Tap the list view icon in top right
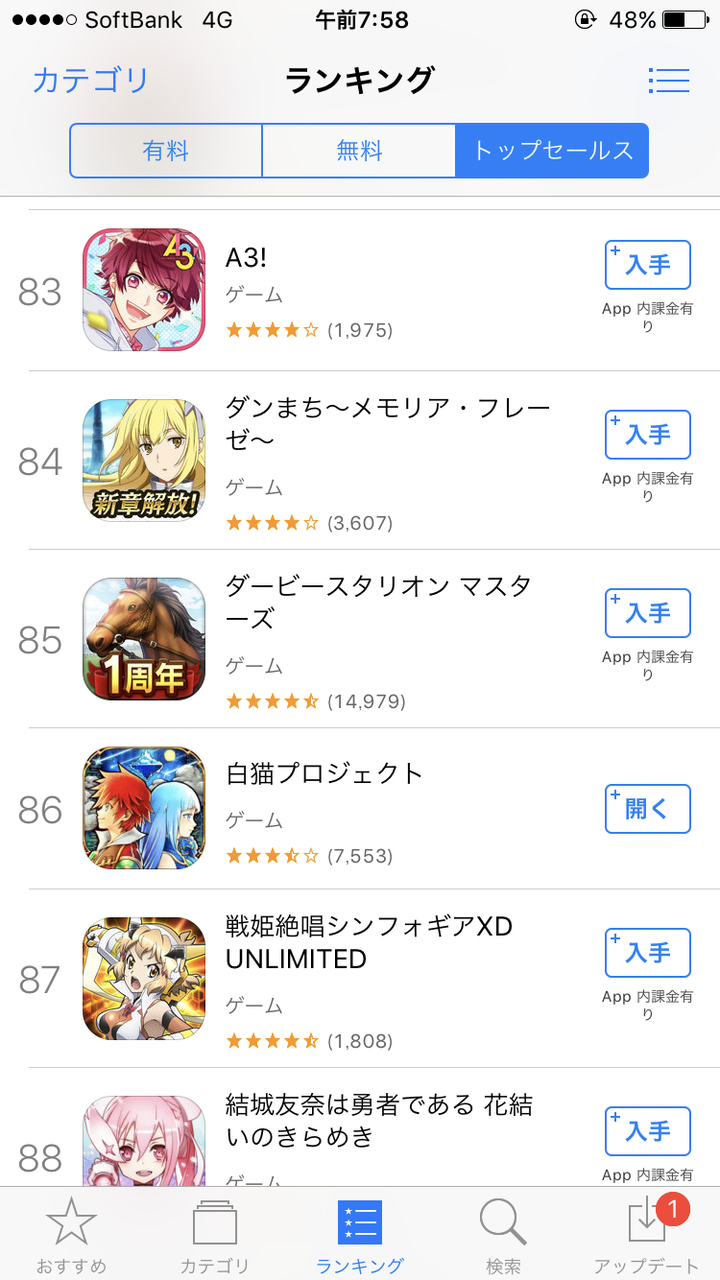Screen dimensions: 720x1280 (668, 80)
